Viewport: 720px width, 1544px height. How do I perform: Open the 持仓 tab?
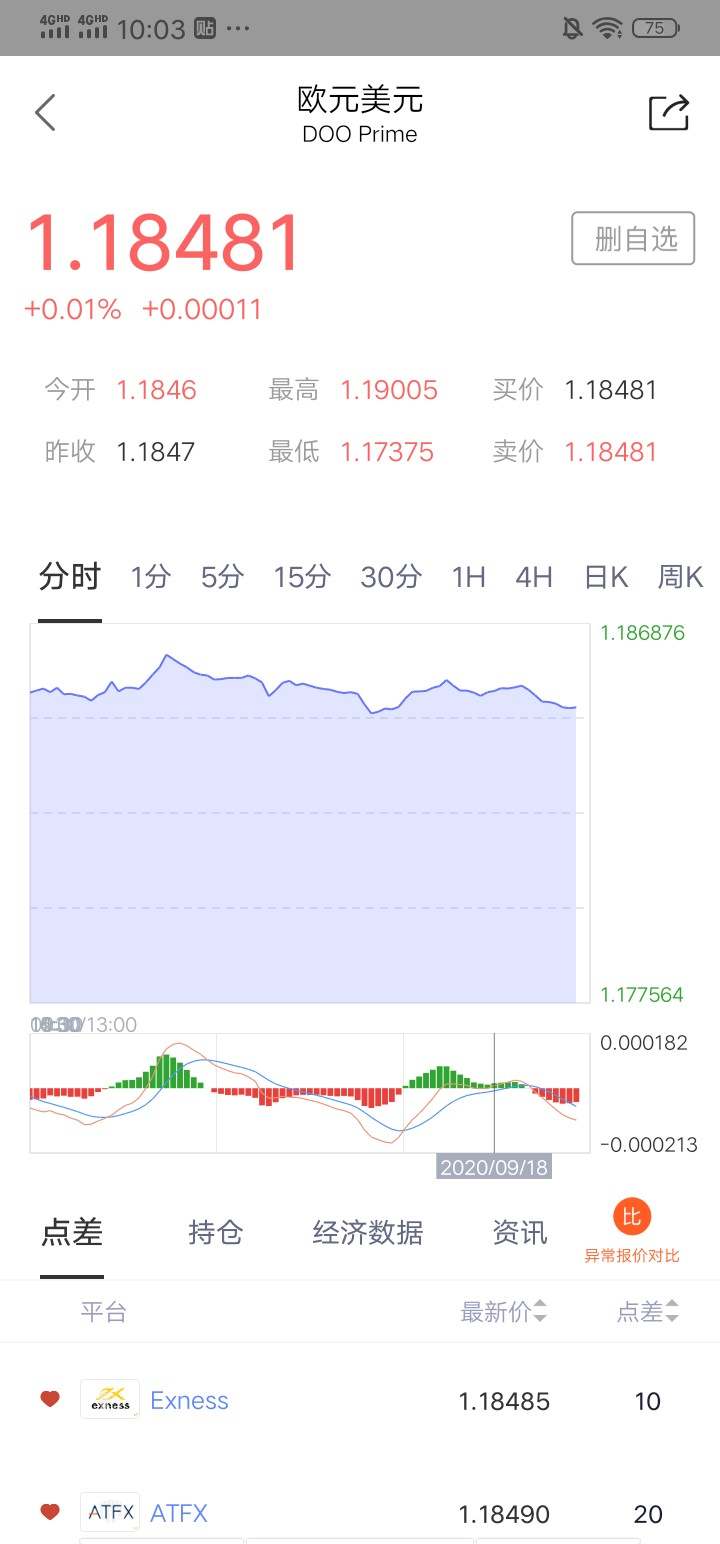[216, 1233]
